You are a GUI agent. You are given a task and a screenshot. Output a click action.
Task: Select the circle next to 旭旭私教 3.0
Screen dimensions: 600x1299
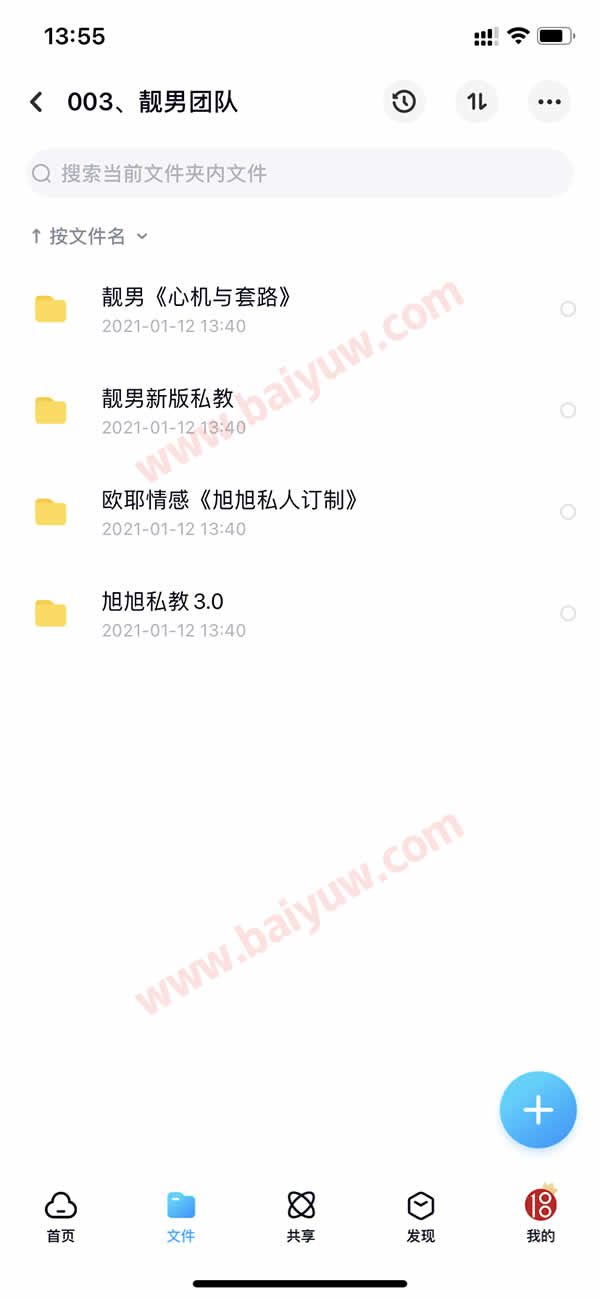[568, 613]
